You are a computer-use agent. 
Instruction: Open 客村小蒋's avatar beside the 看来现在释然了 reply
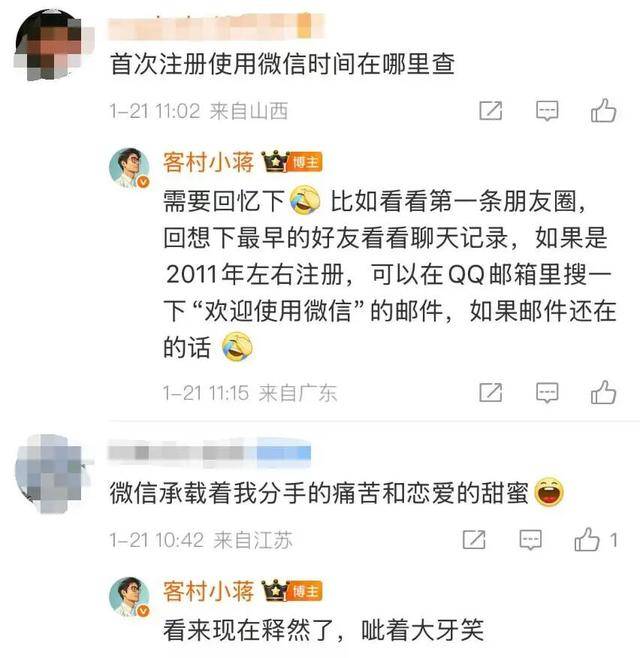130,596
